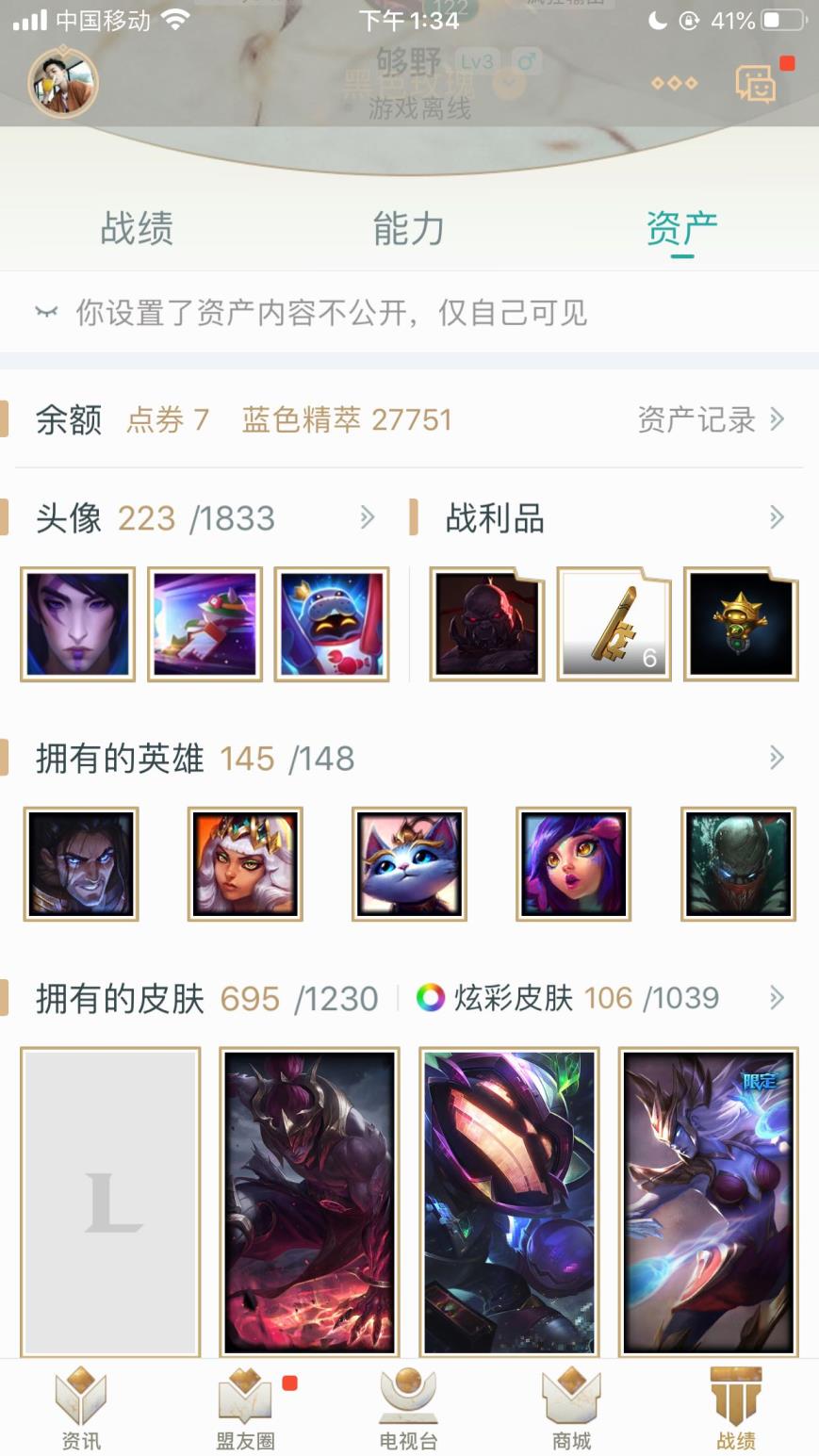This screenshot has height=1456, width=819.
Task: Open 资产记录 asset records
Action: pyautogui.click(x=710, y=419)
